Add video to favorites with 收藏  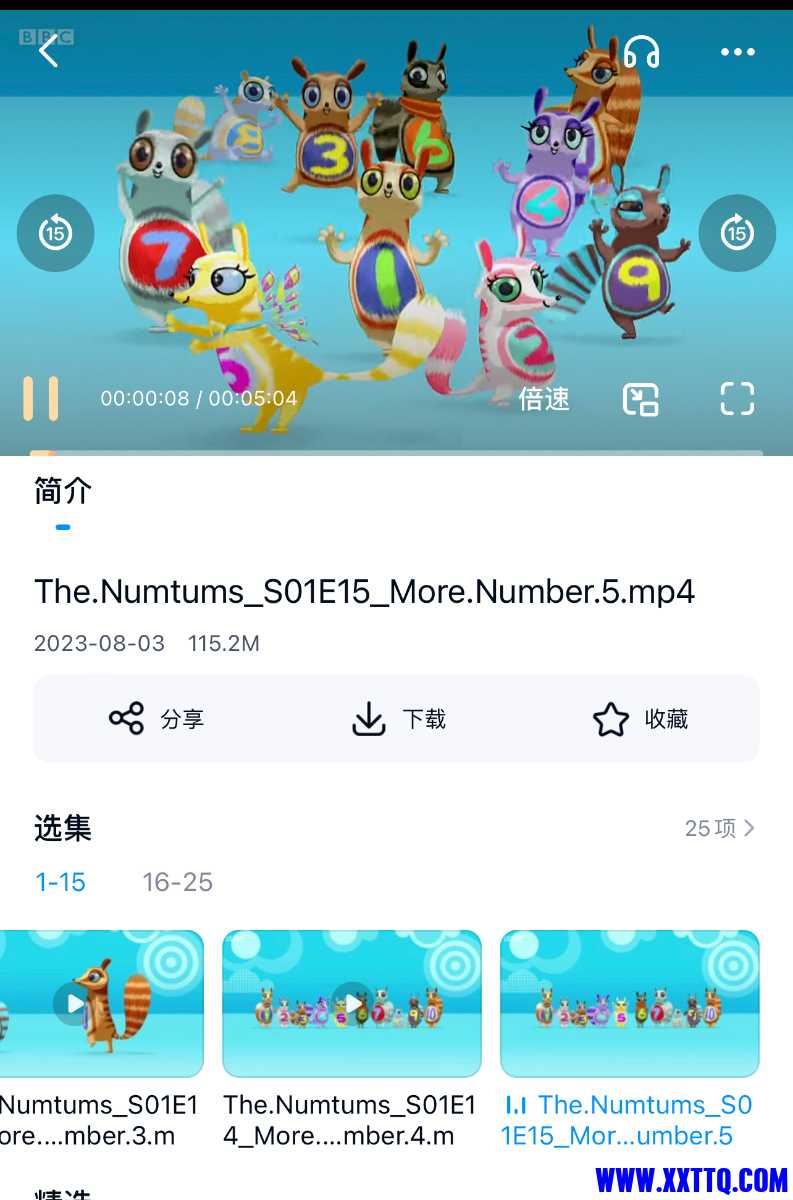[640, 719]
